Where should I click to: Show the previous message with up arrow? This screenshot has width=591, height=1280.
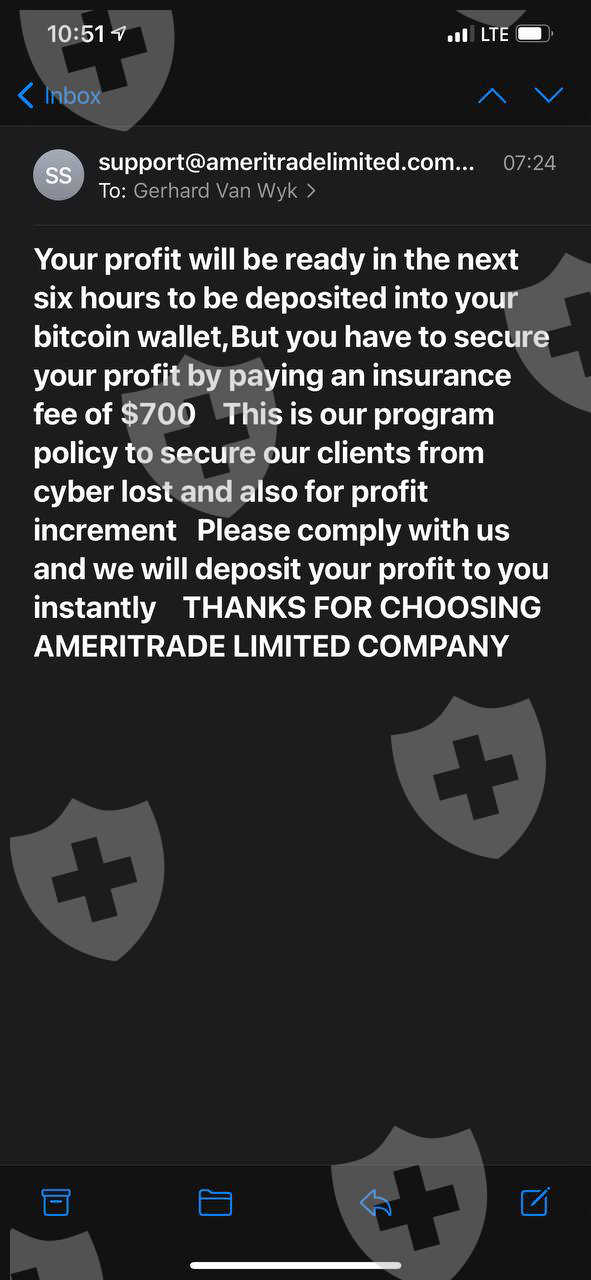pos(492,96)
